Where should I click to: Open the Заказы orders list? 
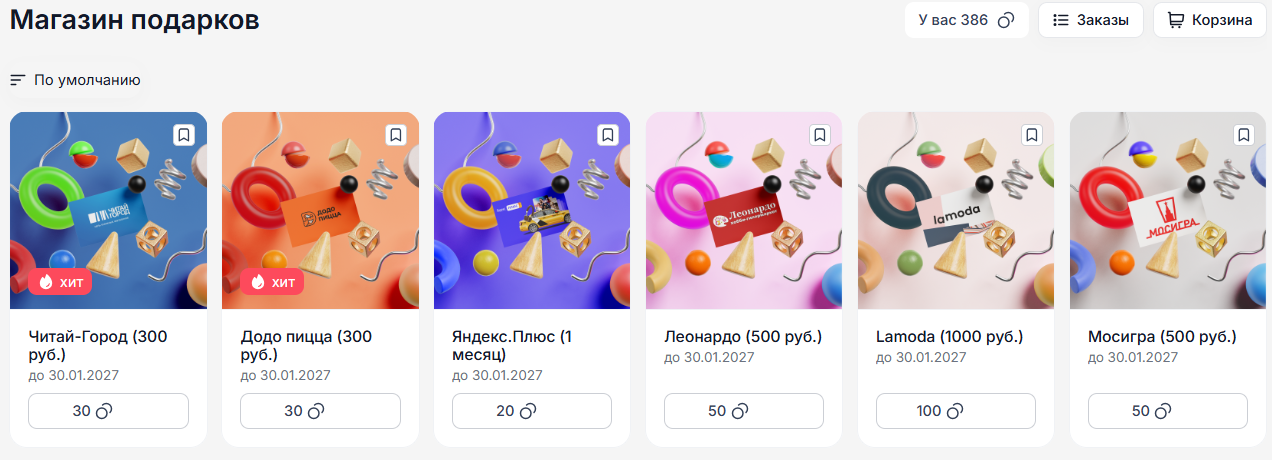pyautogui.click(x=1090, y=20)
